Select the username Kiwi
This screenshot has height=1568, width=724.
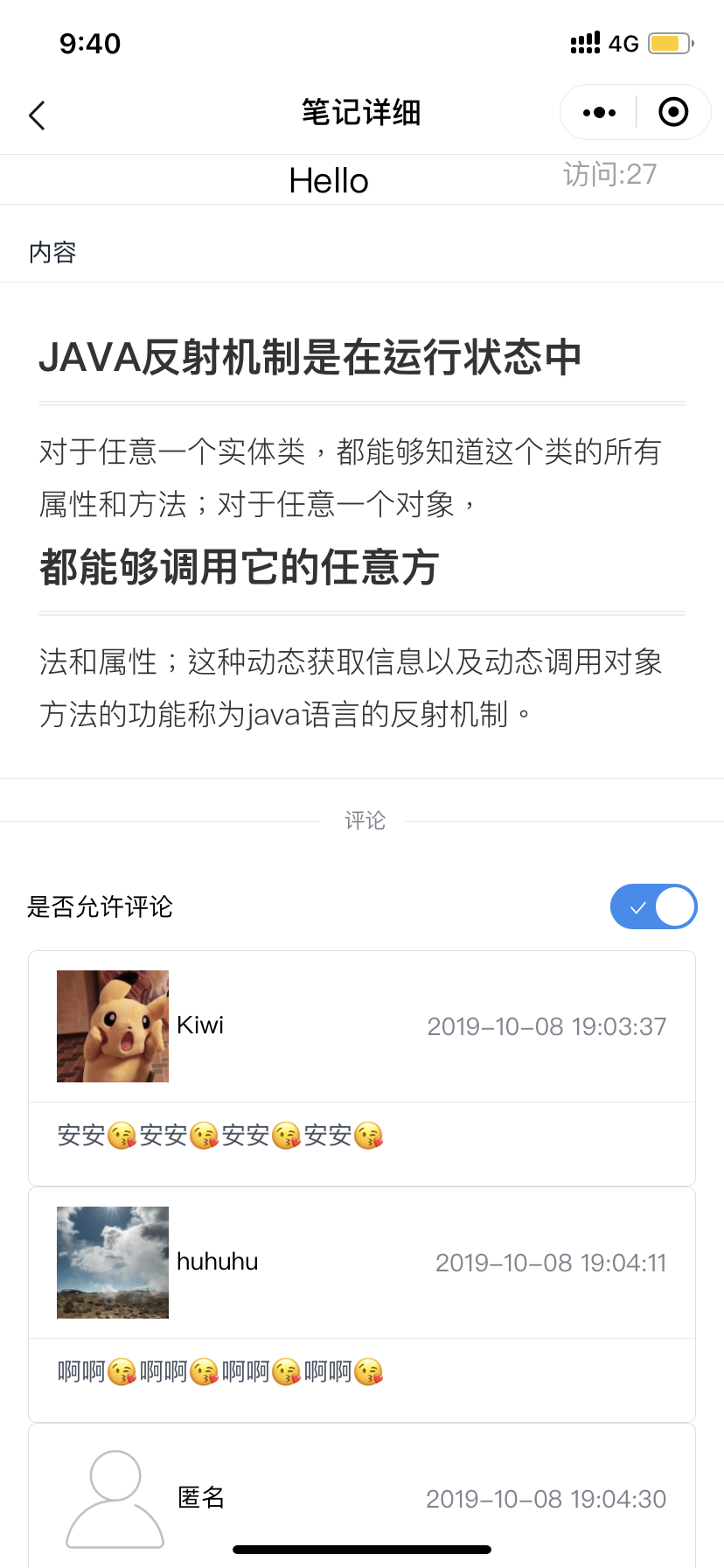[x=200, y=1025]
